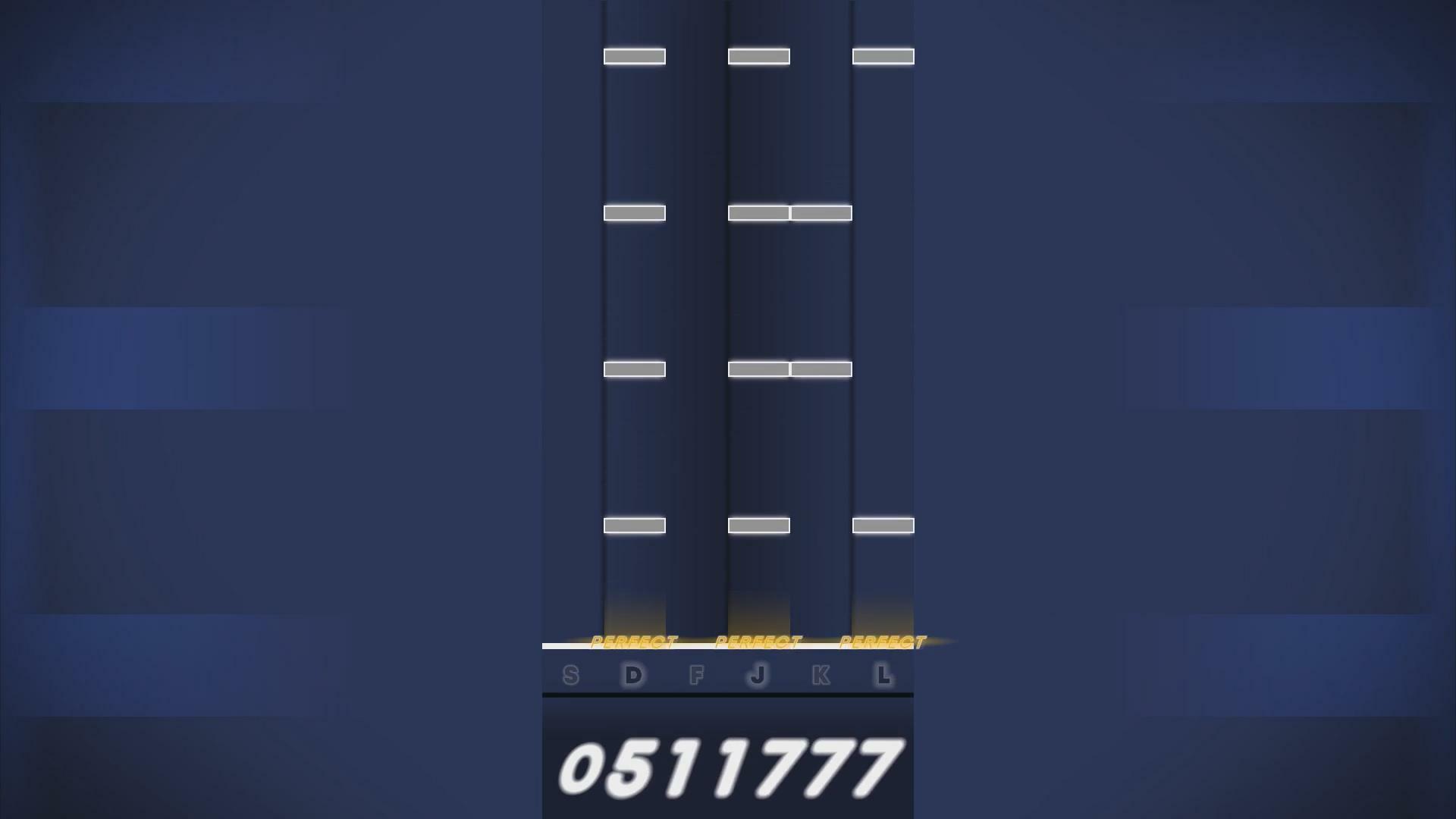Hit the D lane key
The image size is (1456, 819).
pos(633,674)
